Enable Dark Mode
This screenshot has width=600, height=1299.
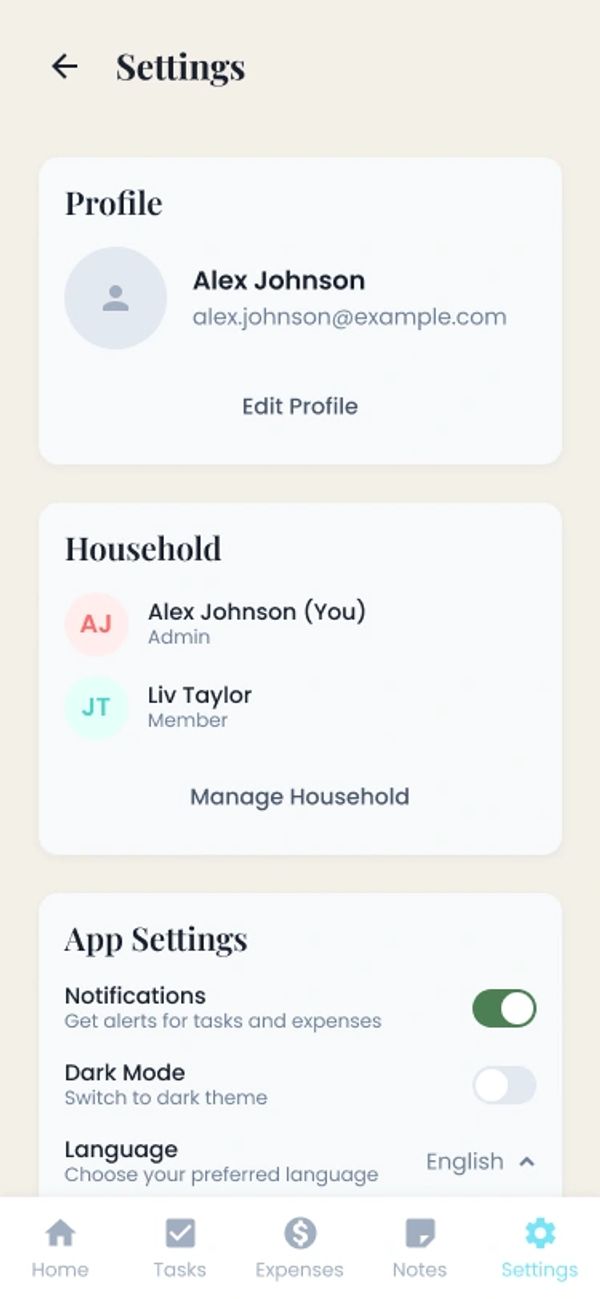pyautogui.click(x=504, y=1085)
